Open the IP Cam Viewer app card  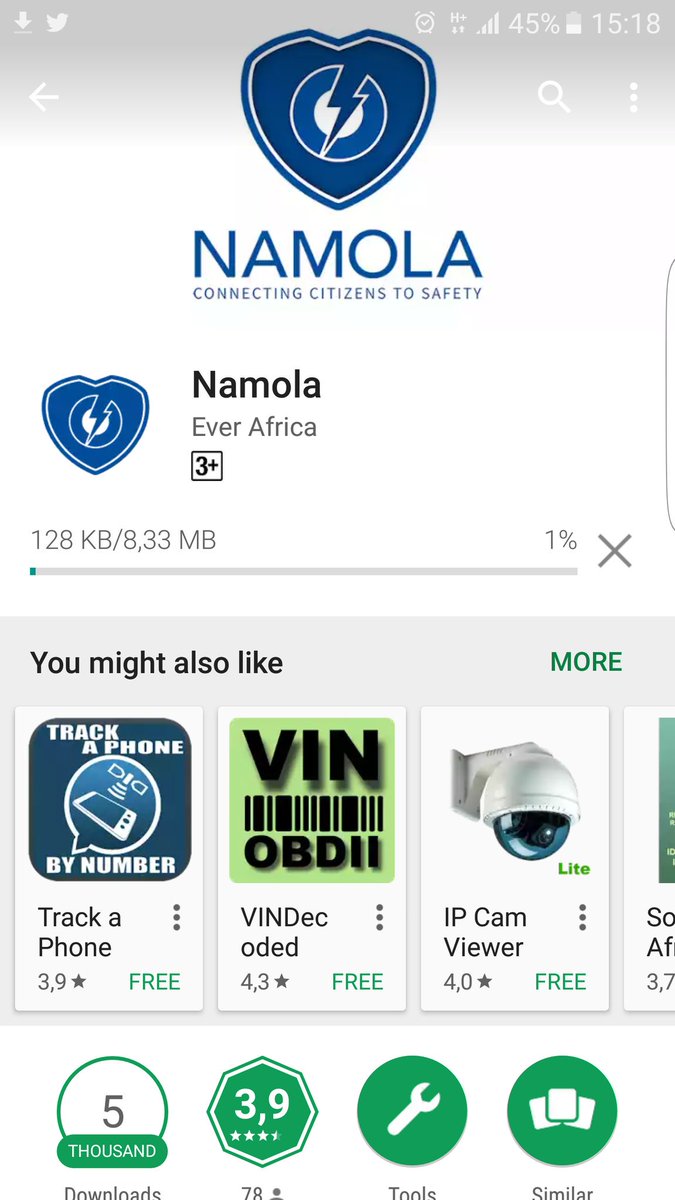click(515, 800)
